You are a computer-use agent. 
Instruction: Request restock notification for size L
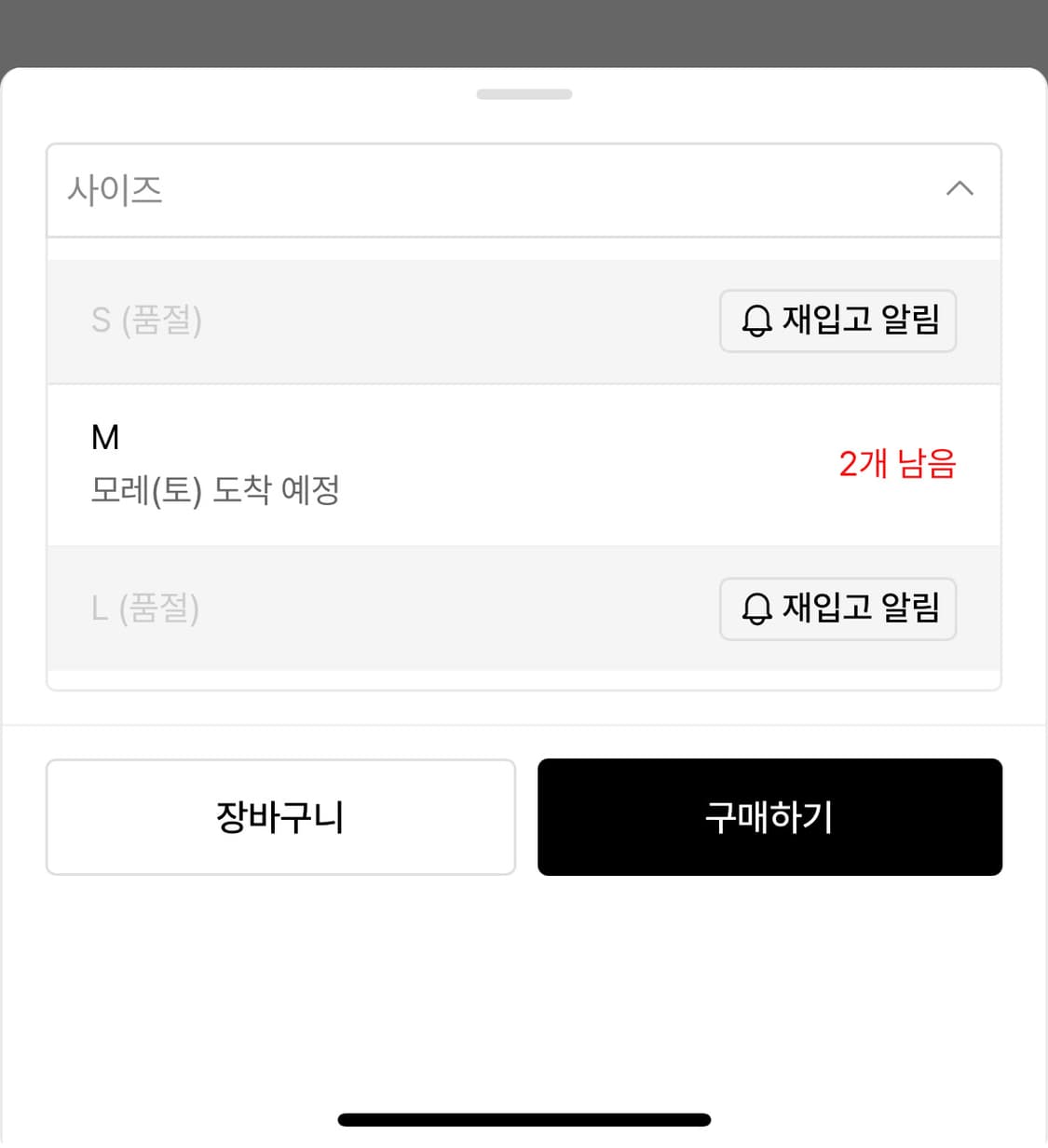click(837, 609)
